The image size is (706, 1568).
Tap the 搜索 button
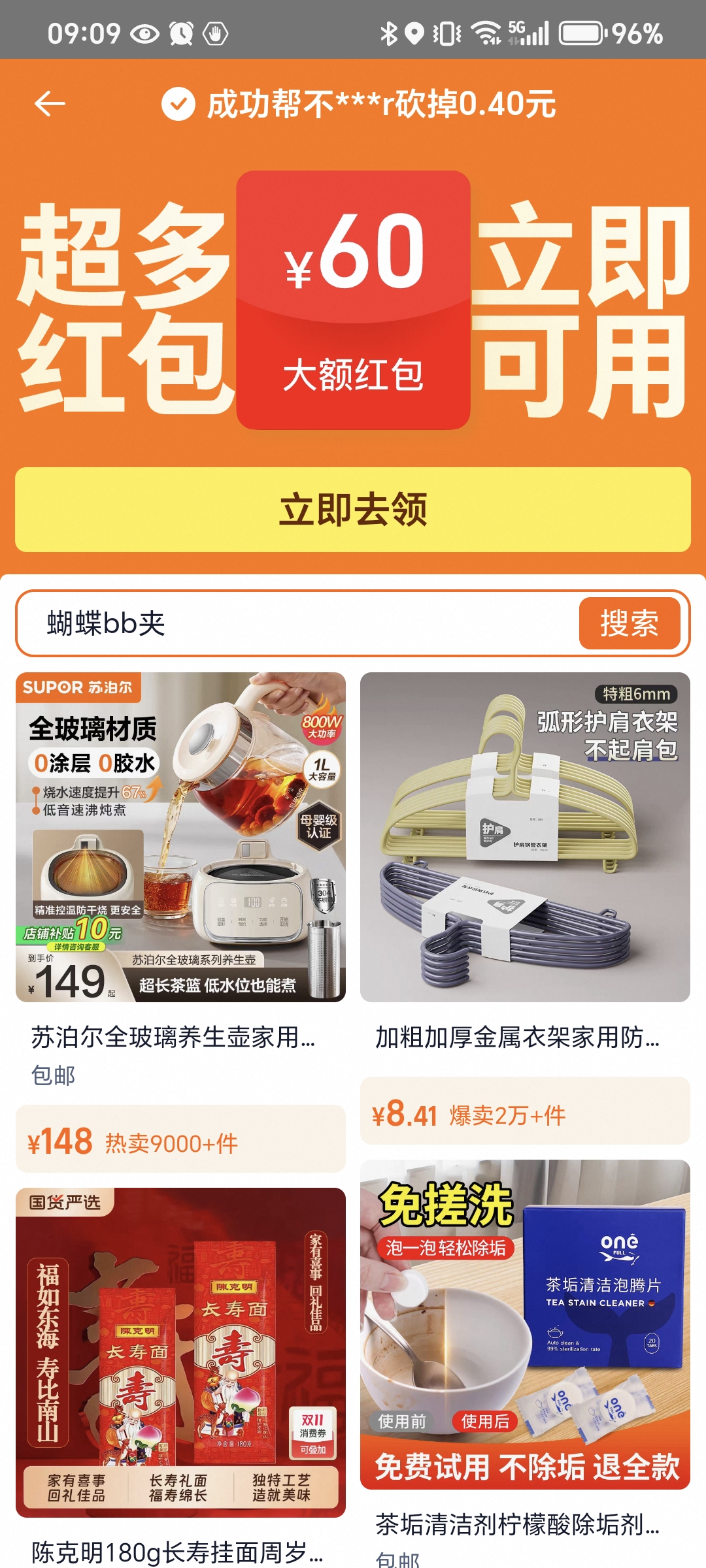tap(629, 623)
